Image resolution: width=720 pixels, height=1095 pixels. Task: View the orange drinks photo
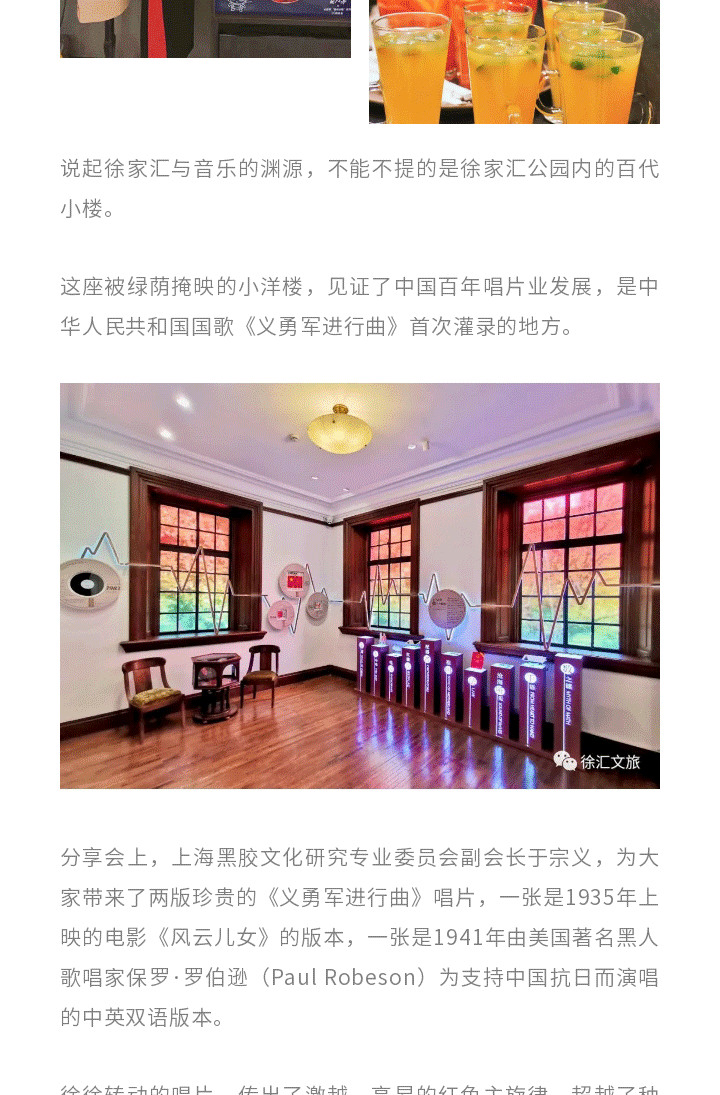click(514, 60)
